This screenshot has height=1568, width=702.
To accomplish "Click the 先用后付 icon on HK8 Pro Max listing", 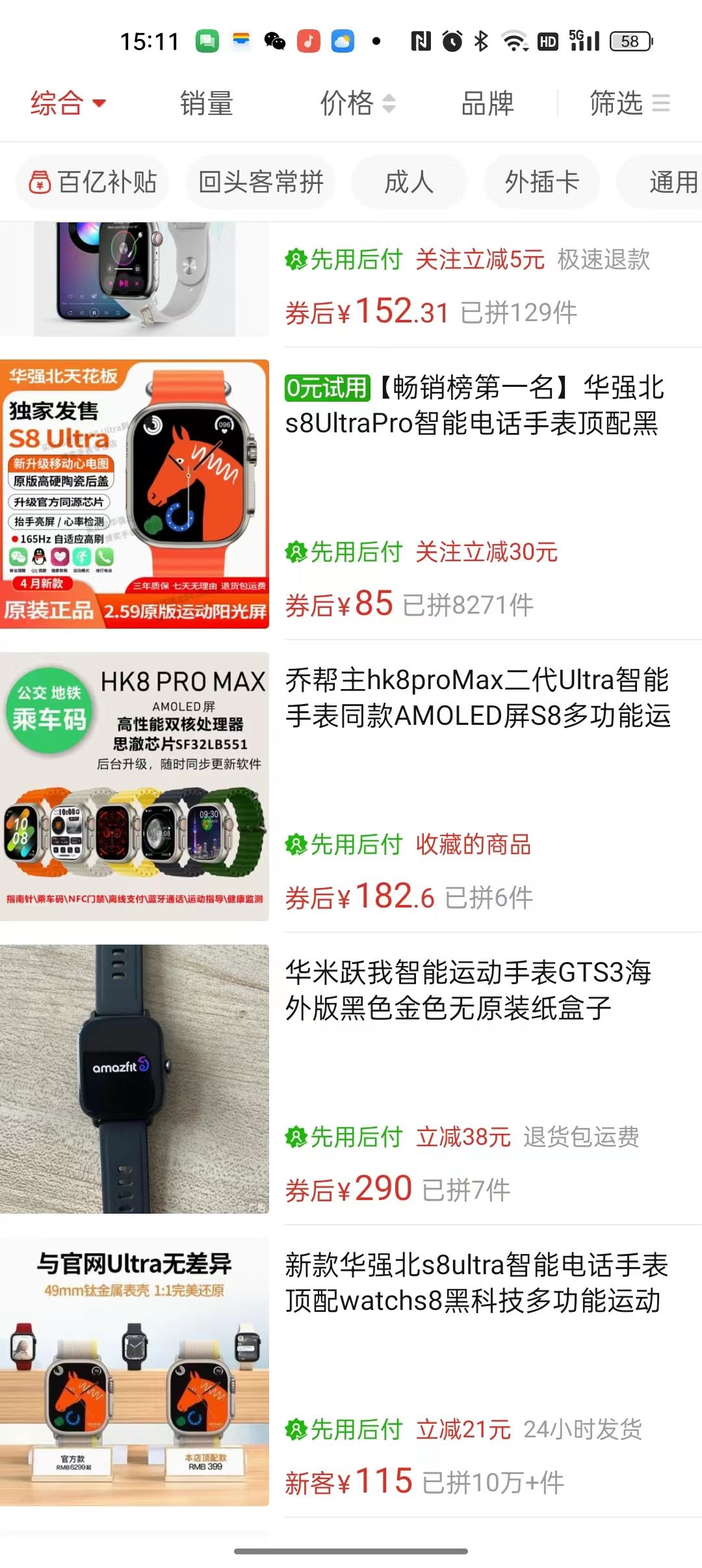I will 296,846.
